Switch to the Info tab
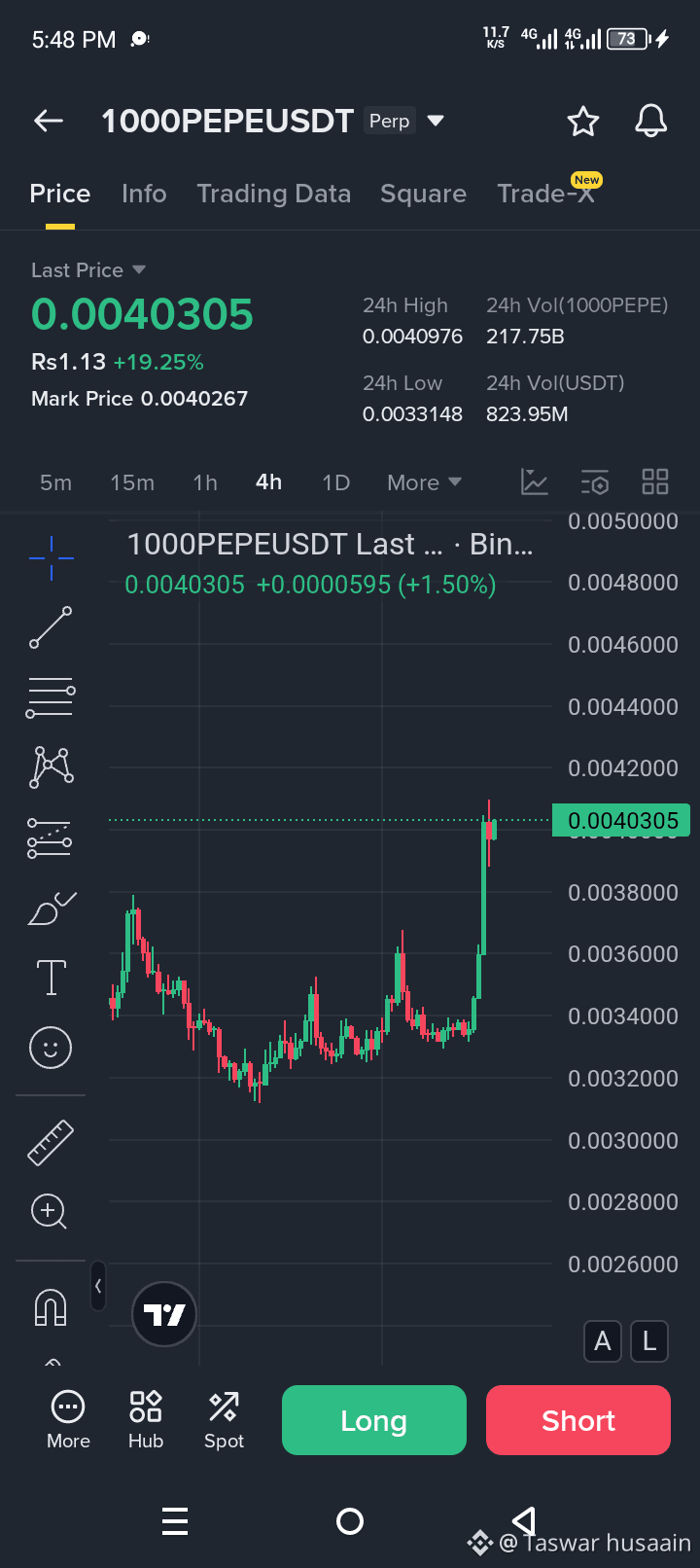The image size is (700, 1568). click(x=144, y=194)
